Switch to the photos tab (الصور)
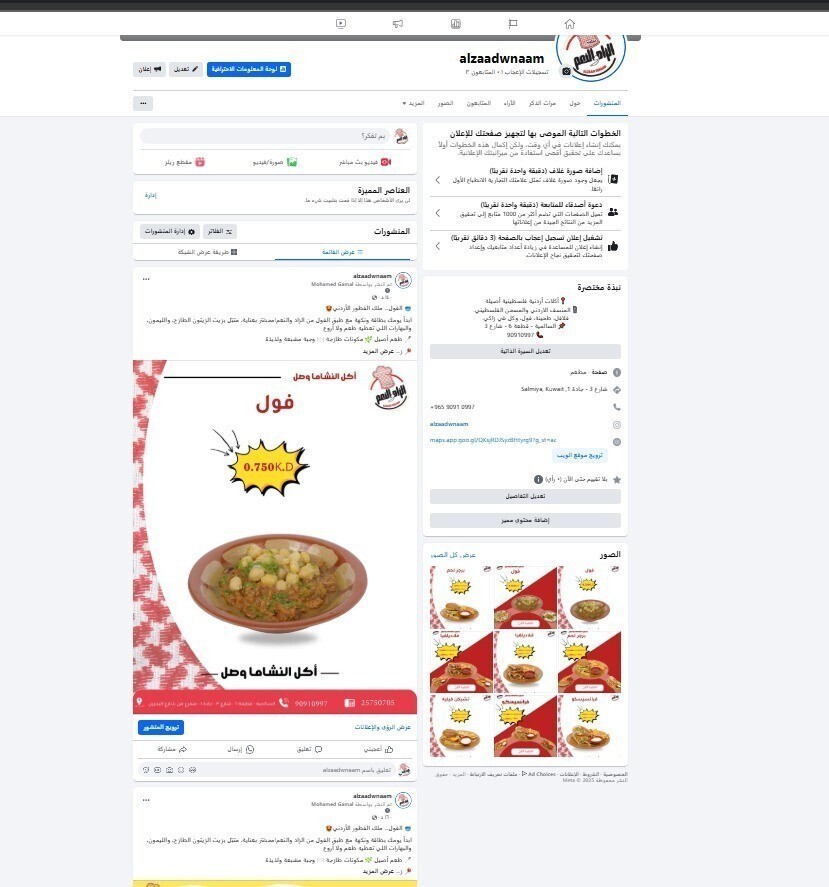This screenshot has height=887, width=829. pos(445,104)
